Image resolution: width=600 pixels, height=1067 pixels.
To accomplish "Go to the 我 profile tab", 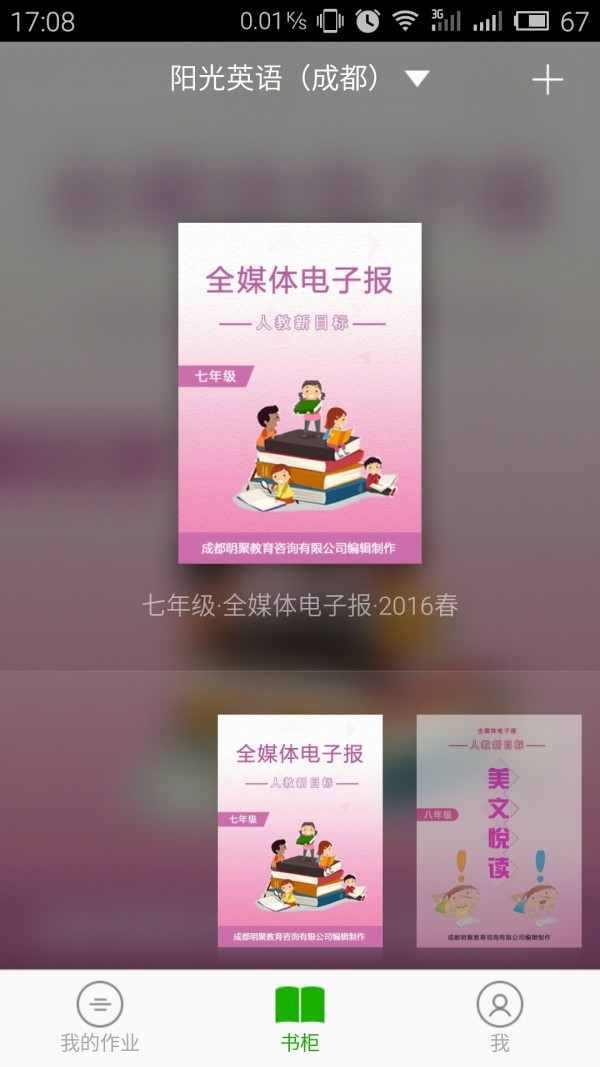I will coord(500,1017).
